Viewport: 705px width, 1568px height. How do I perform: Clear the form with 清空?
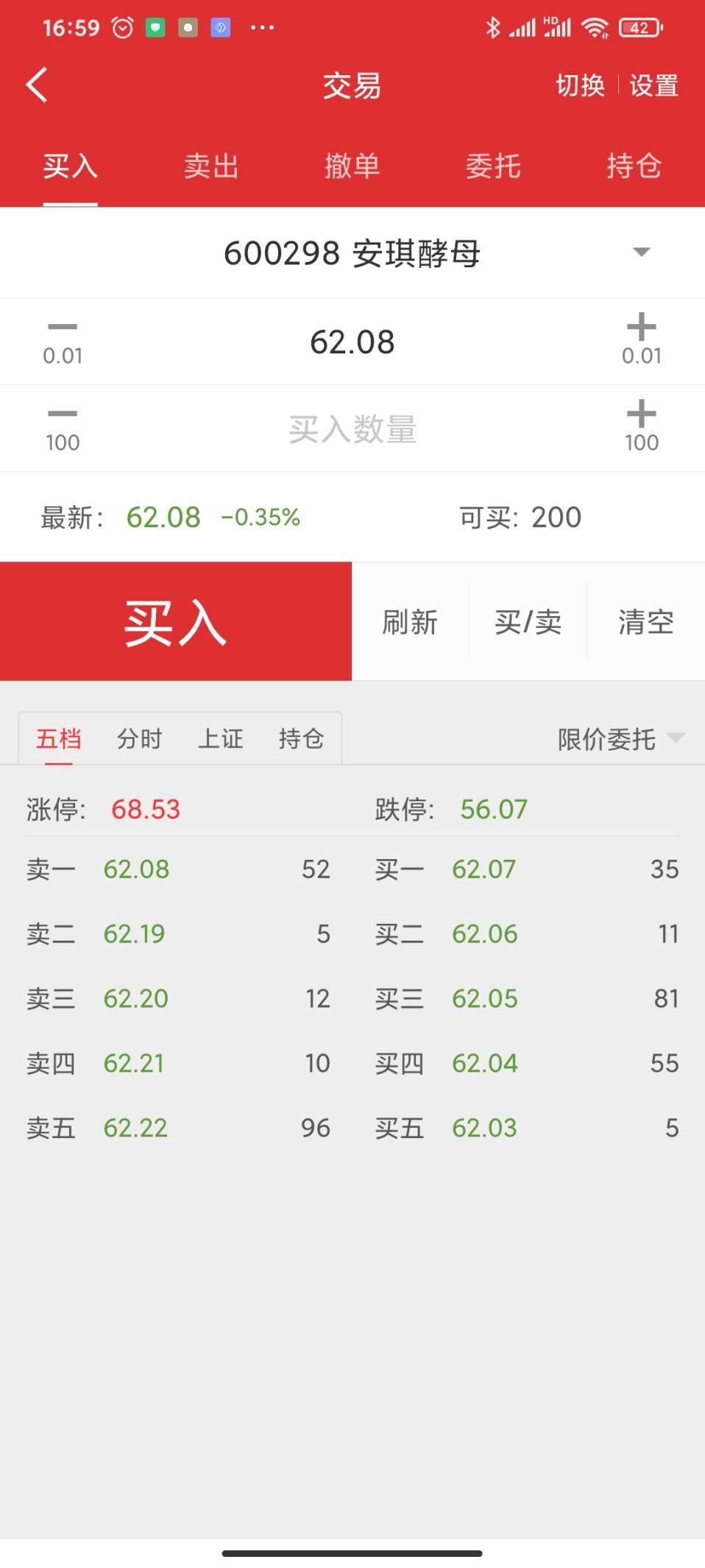point(646,623)
